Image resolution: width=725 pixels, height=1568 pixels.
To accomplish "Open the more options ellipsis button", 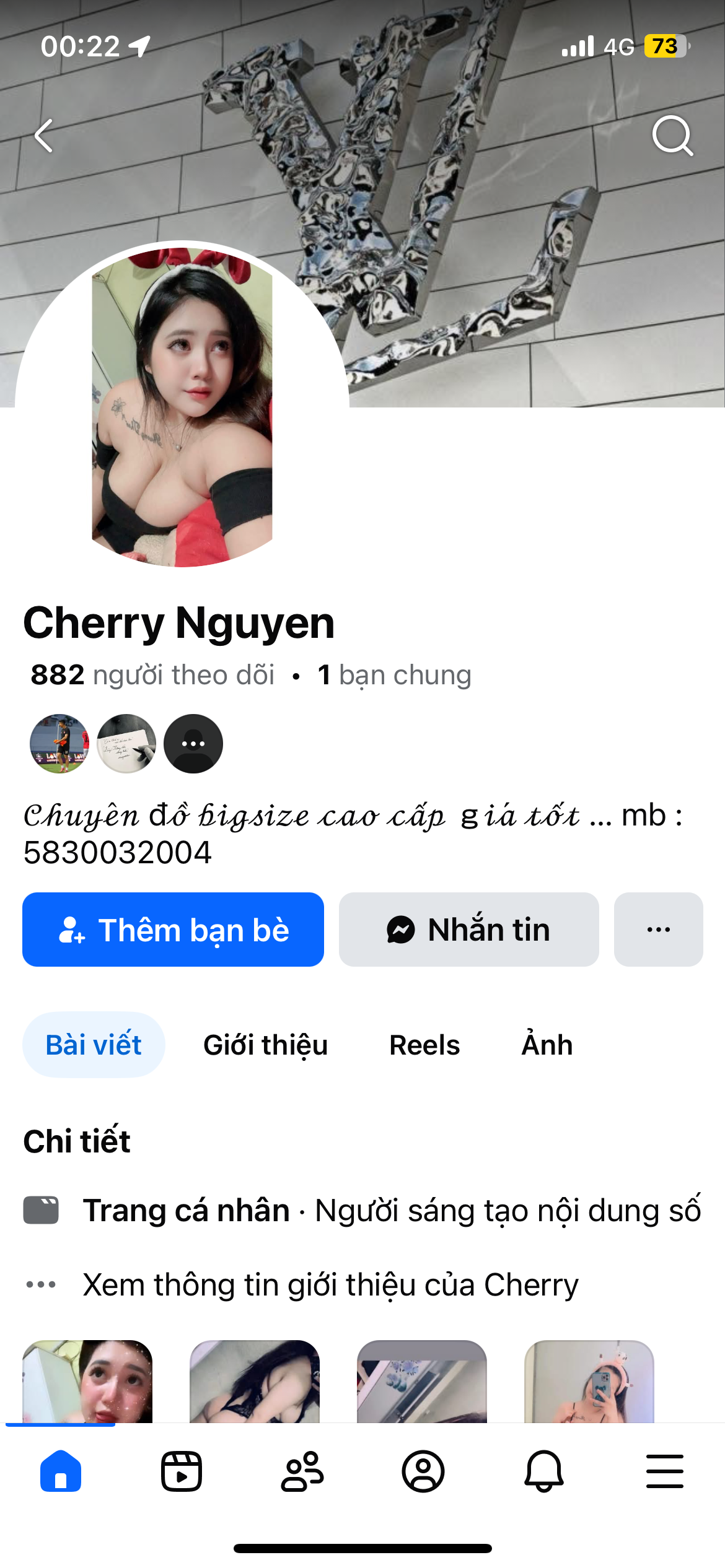I will coord(658,930).
